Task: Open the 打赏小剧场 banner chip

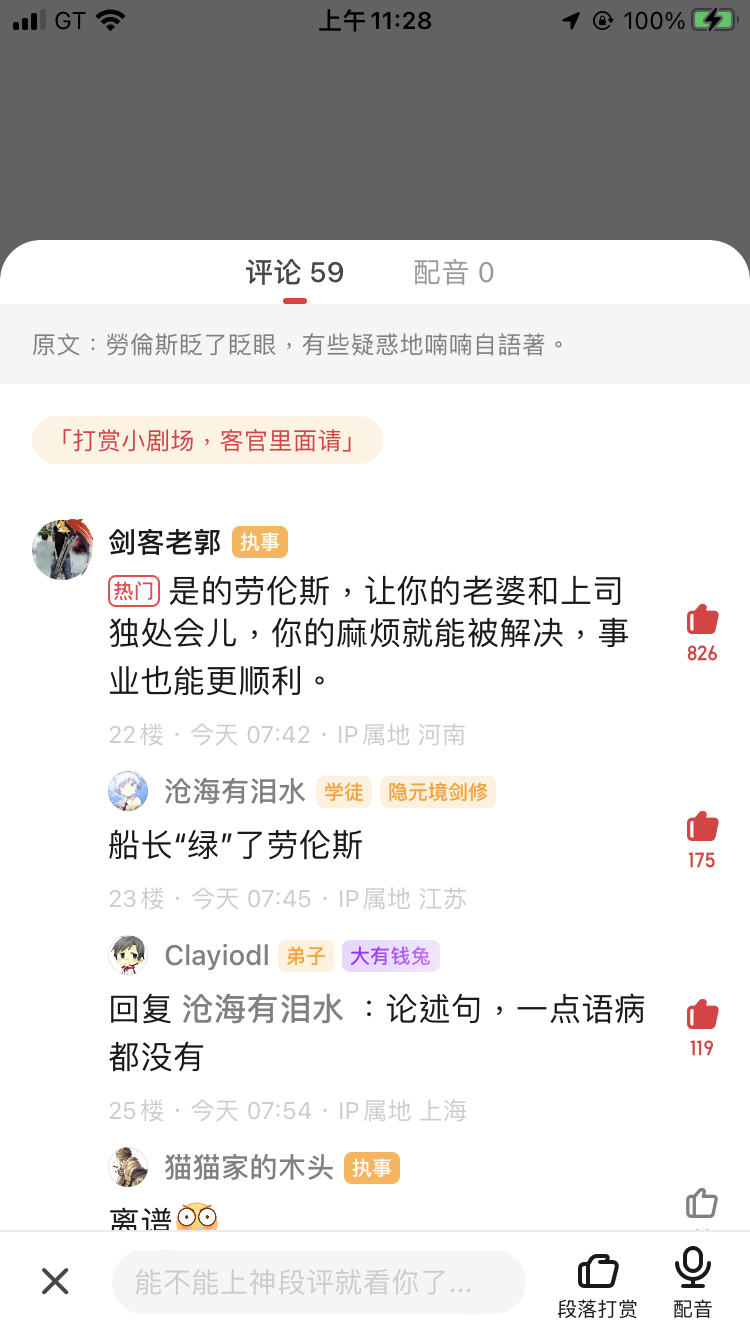Action: coord(207,440)
